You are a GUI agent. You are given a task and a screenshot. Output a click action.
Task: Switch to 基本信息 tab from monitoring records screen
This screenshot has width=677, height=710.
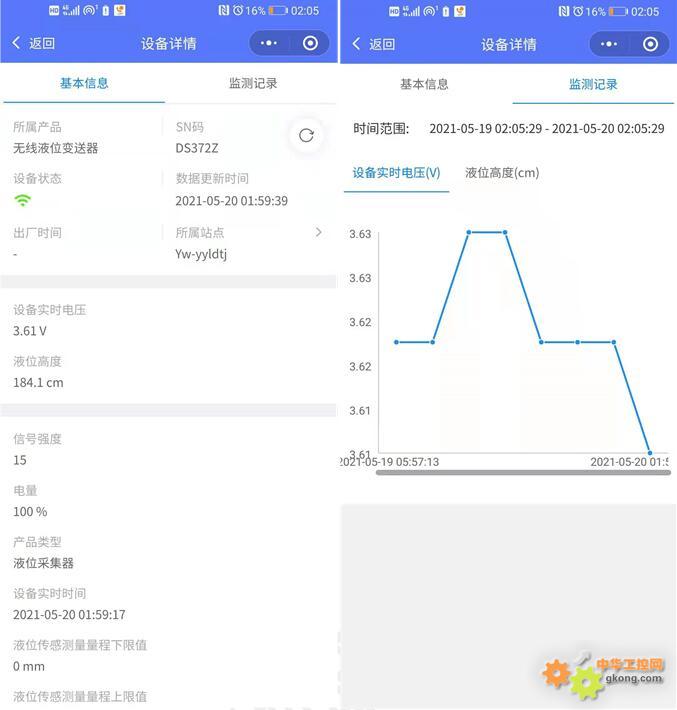coord(424,84)
